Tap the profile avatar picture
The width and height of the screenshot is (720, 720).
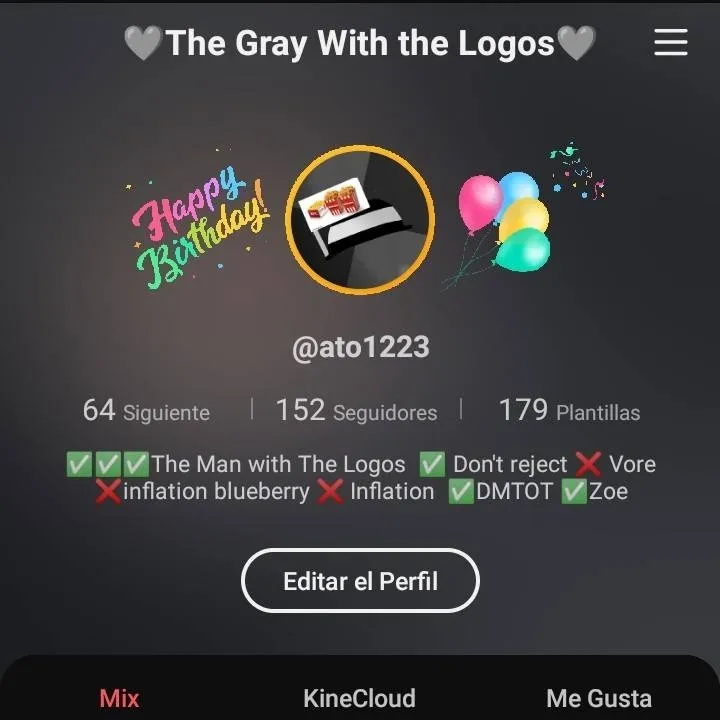coord(360,220)
